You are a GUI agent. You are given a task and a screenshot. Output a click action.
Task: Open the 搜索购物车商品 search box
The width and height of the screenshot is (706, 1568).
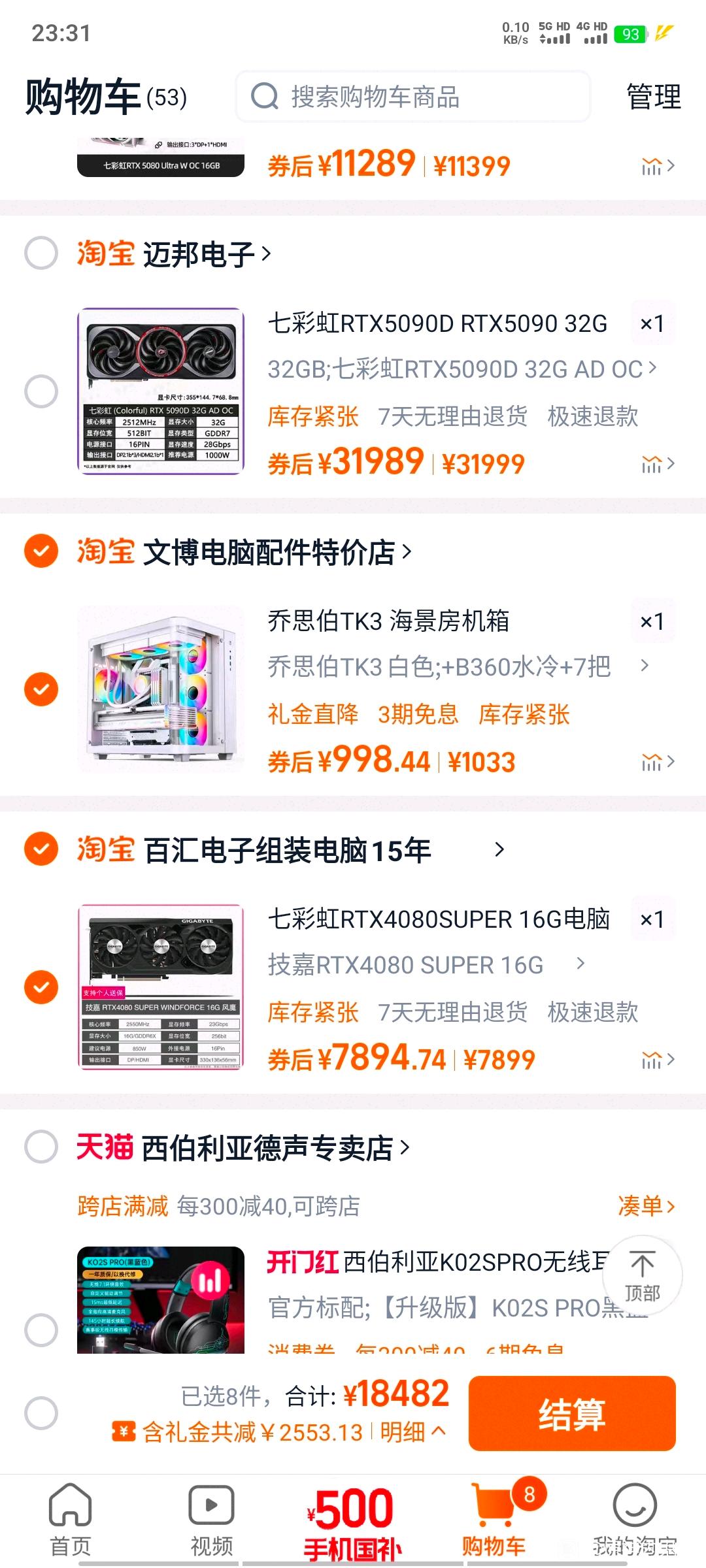[412, 97]
